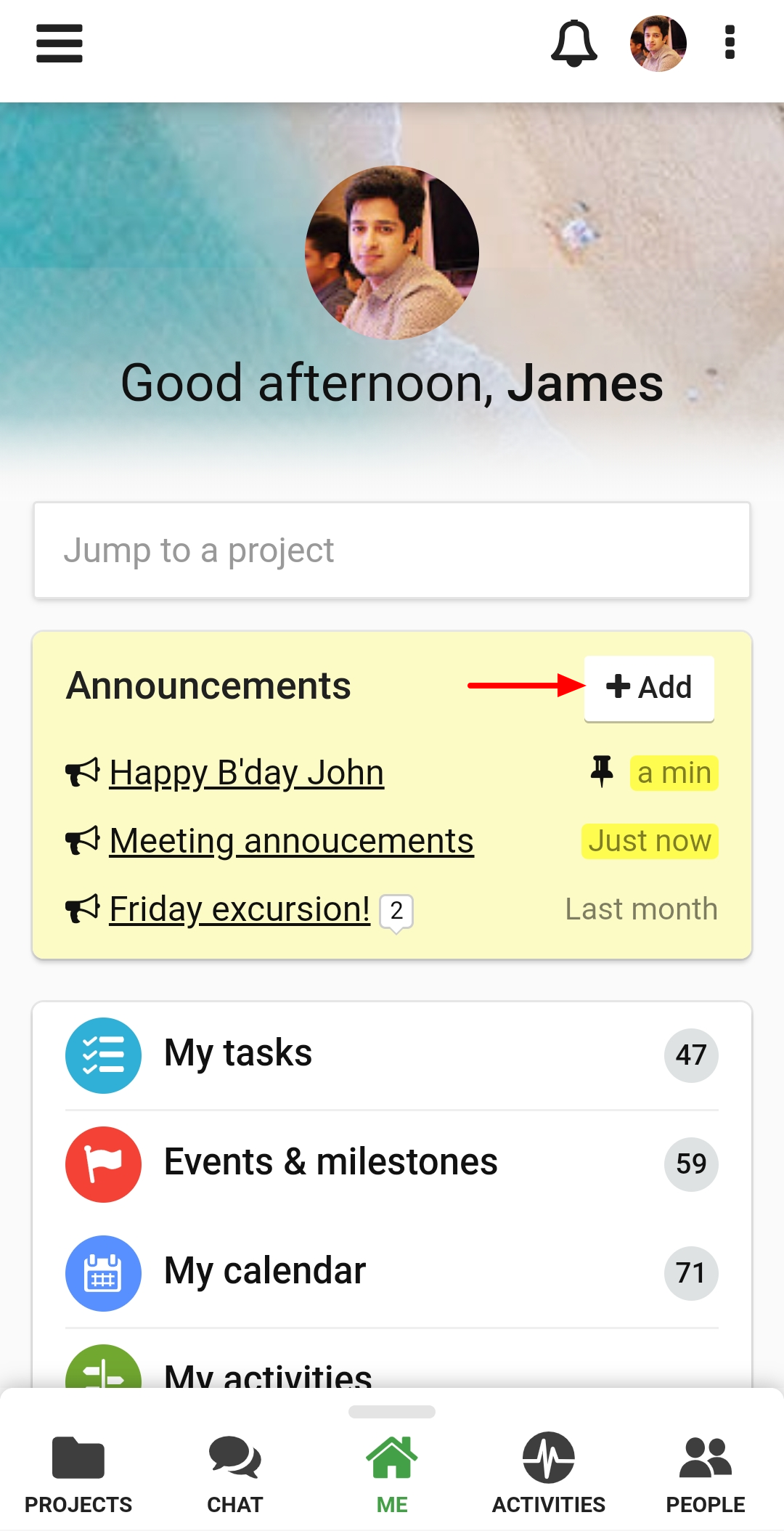Open My calendar
This screenshot has width=784, height=1531.
[392, 1273]
